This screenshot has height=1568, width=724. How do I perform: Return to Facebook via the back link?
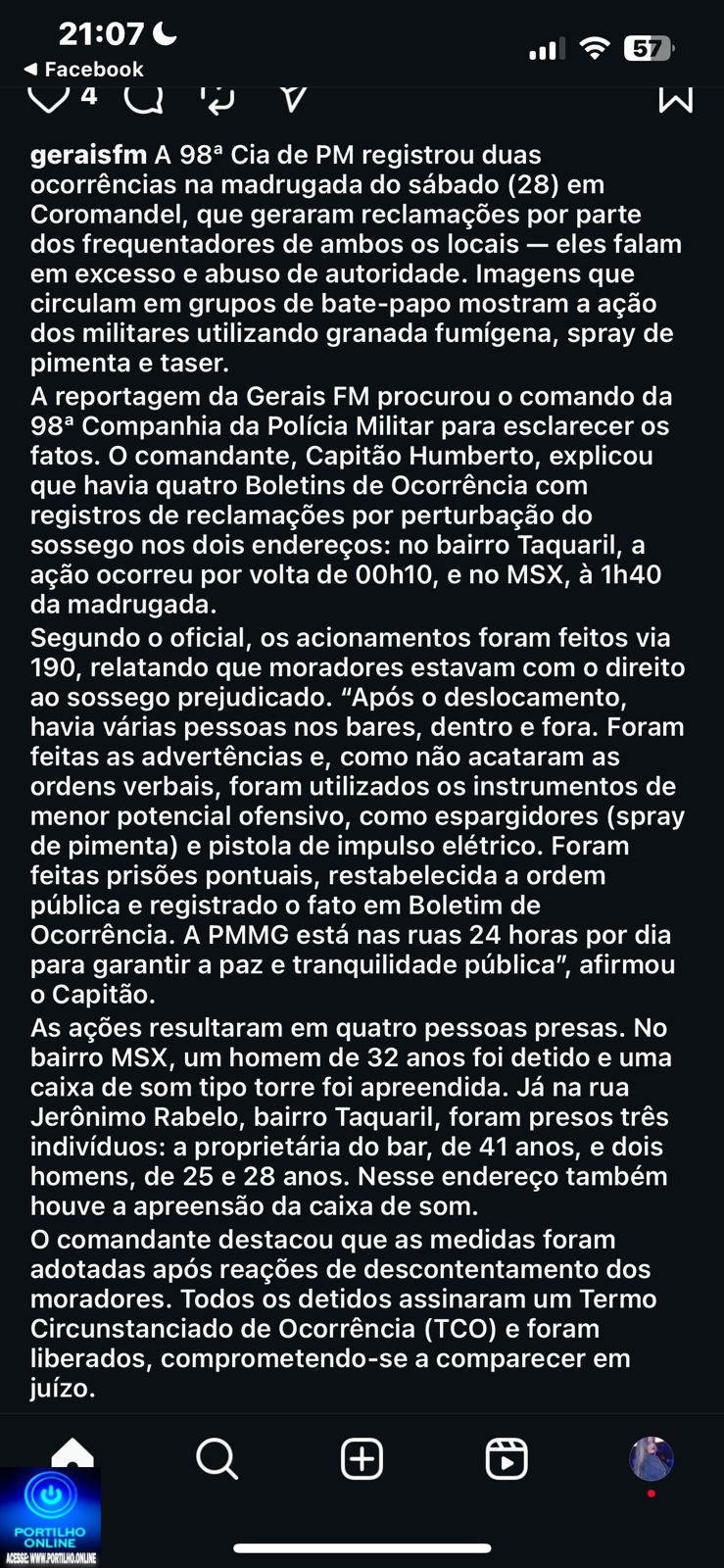tap(83, 70)
